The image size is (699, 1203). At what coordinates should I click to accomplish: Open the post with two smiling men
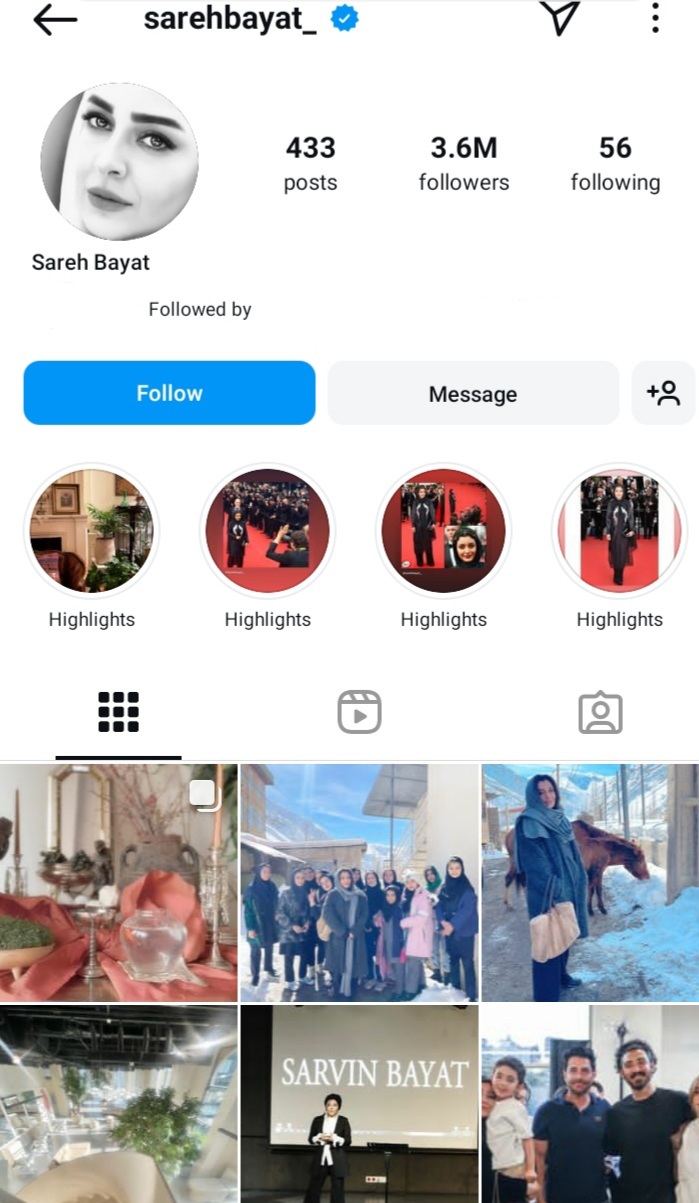(x=590, y=1104)
